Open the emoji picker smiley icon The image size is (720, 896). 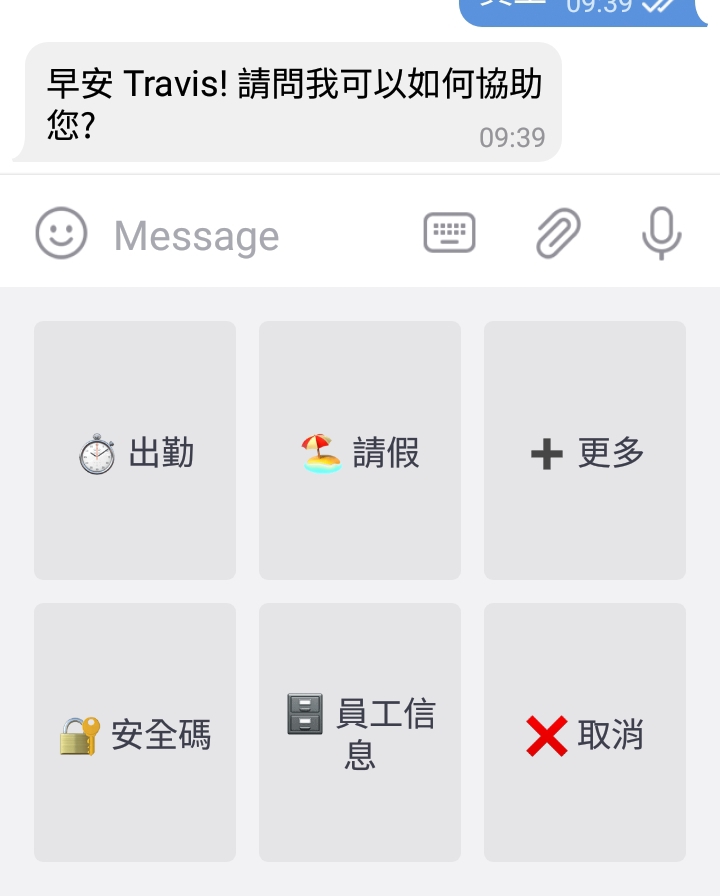[61, 234]
